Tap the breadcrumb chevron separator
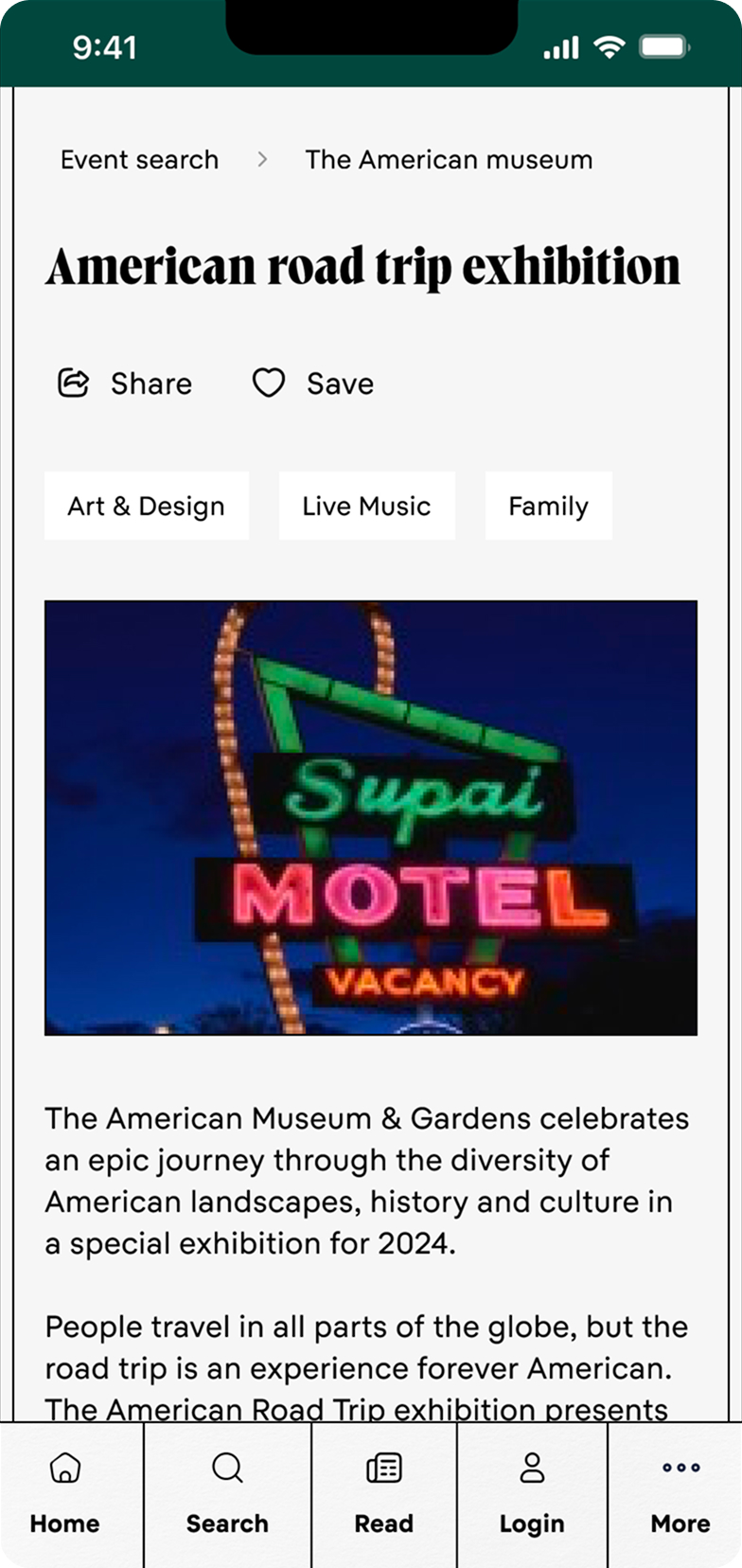 click(x=262, y=159)
